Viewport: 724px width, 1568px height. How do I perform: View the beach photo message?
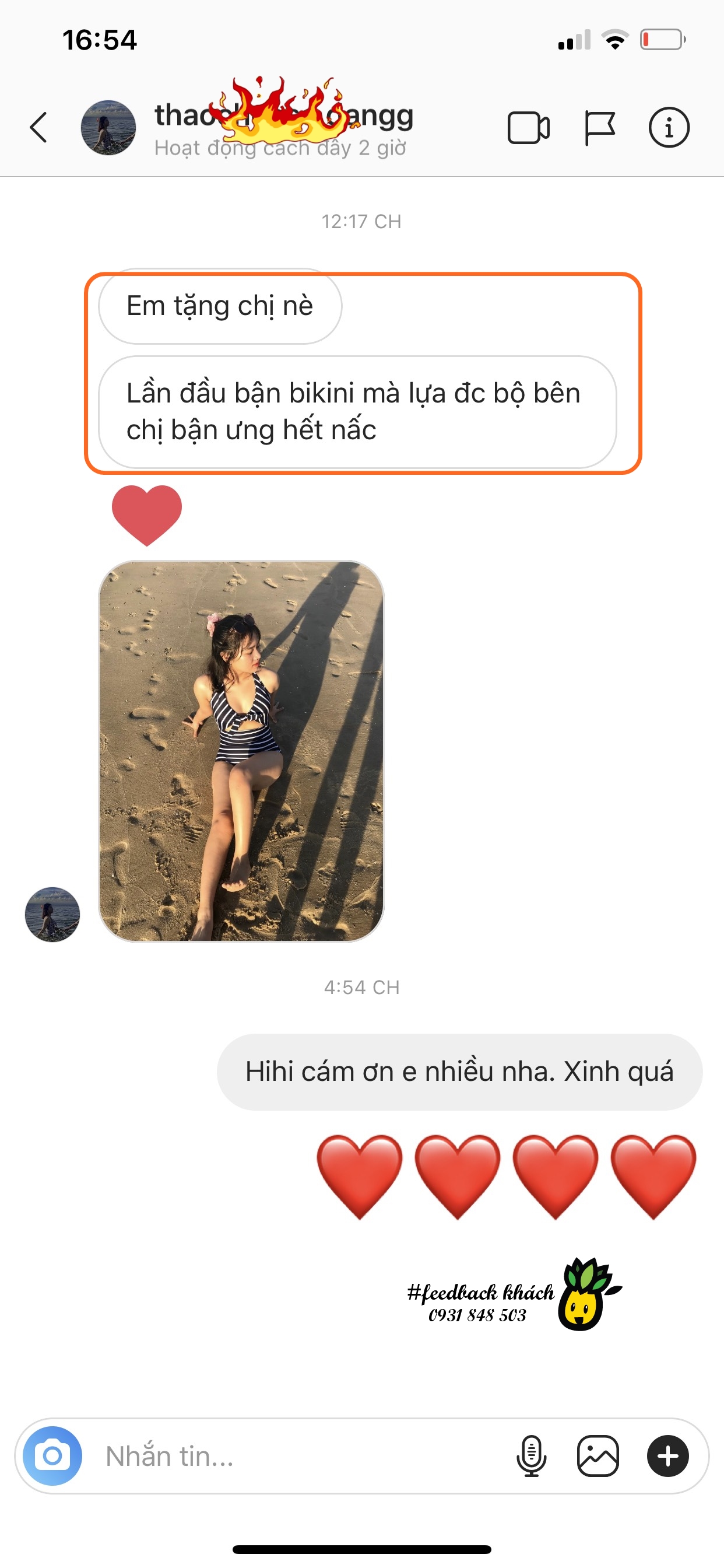point(241,751)
